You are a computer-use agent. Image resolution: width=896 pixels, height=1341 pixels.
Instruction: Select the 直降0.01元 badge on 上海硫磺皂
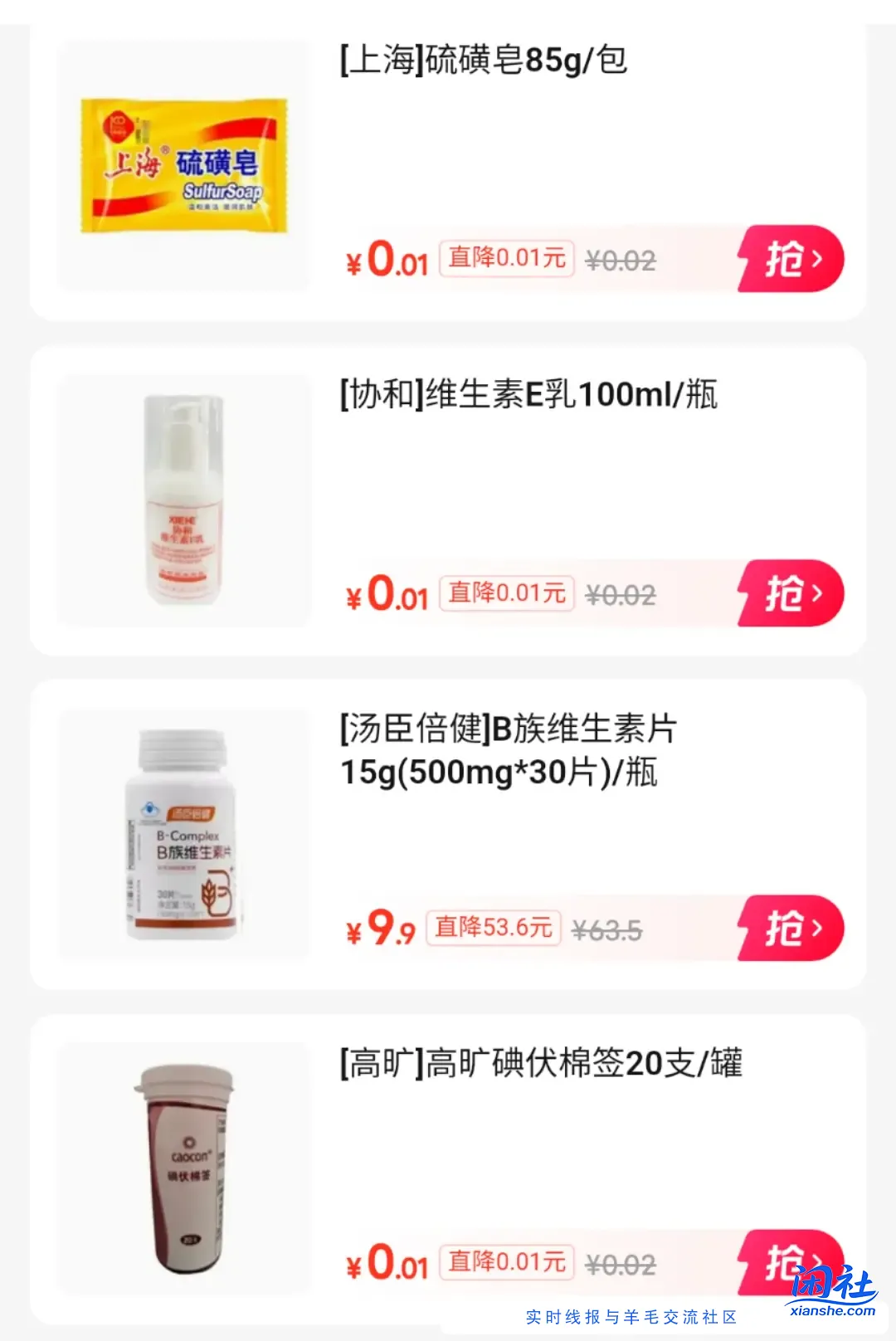507,258
